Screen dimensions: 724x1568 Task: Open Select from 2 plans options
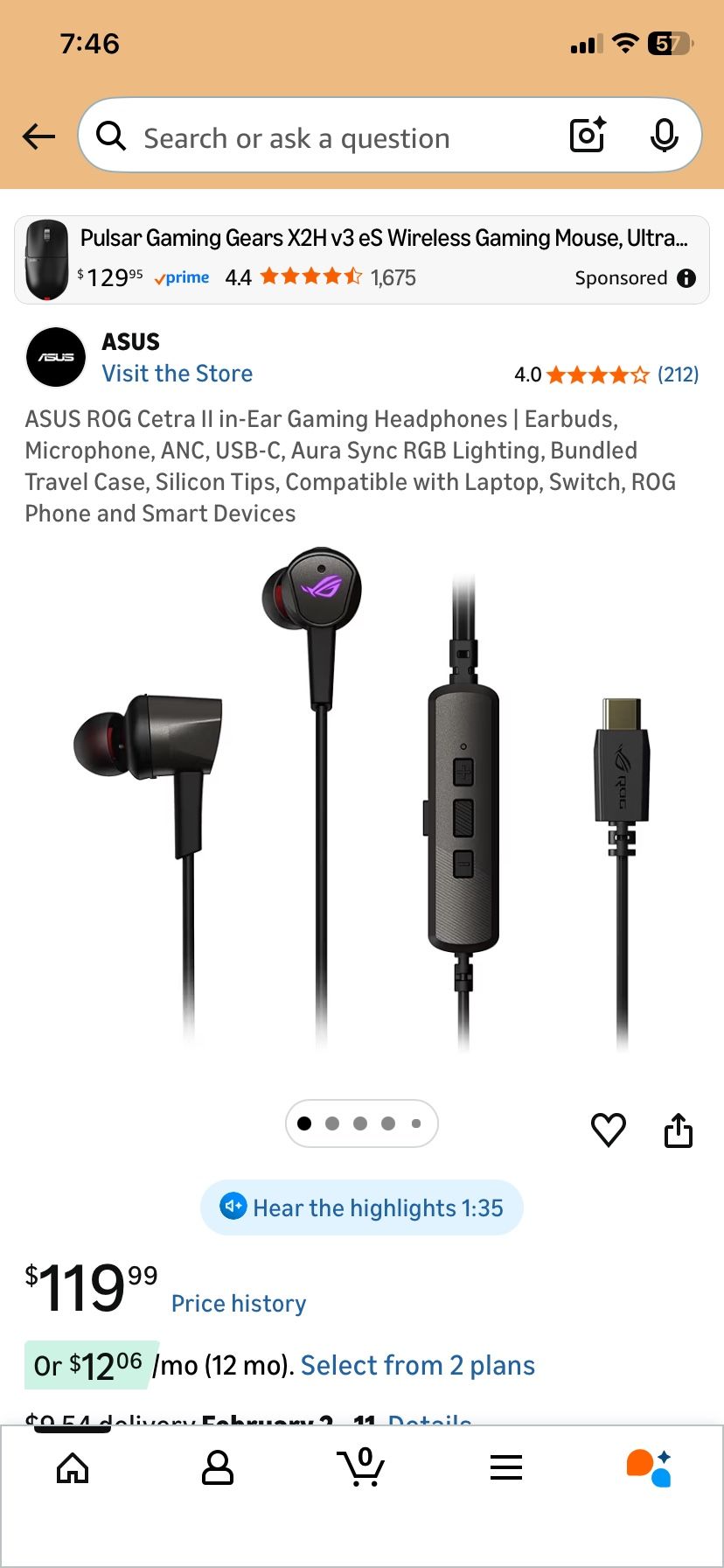[x=417, y=1364]
